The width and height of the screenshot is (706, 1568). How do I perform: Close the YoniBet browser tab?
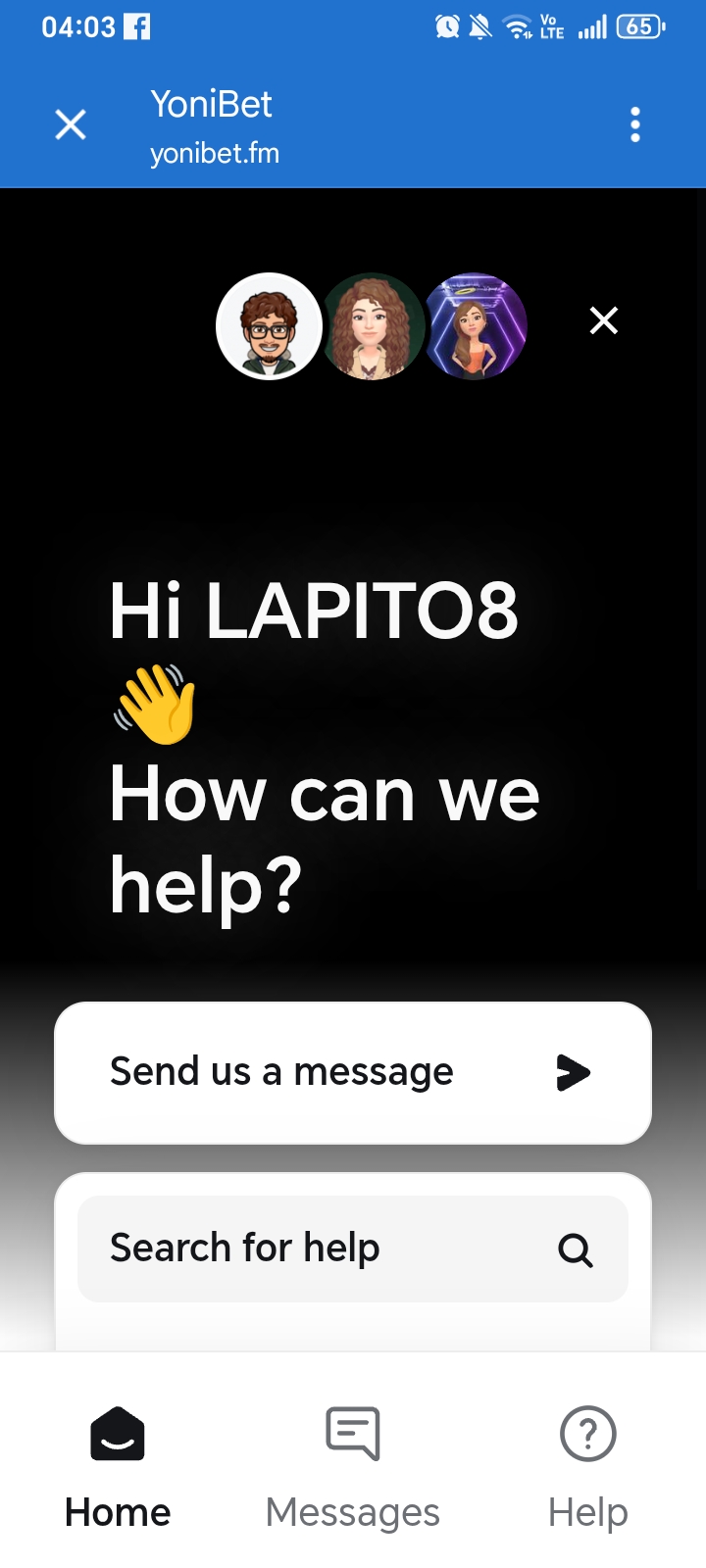pos(71,125)
